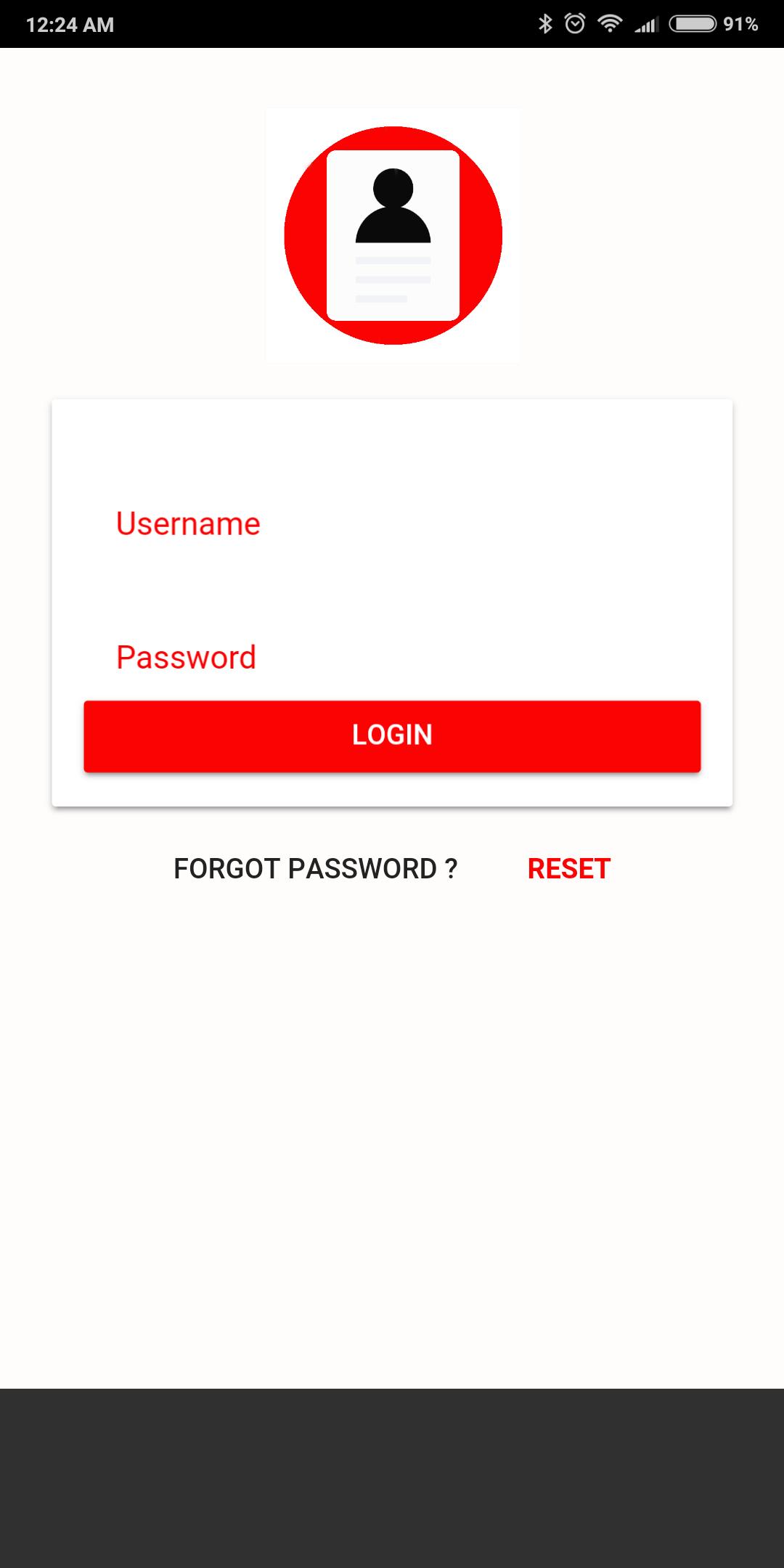Image resolution: width=784 pixels, height=1568 pixels.
Task: Tap the Username input field
Action: pyautogui.click(x=392, y=524)
